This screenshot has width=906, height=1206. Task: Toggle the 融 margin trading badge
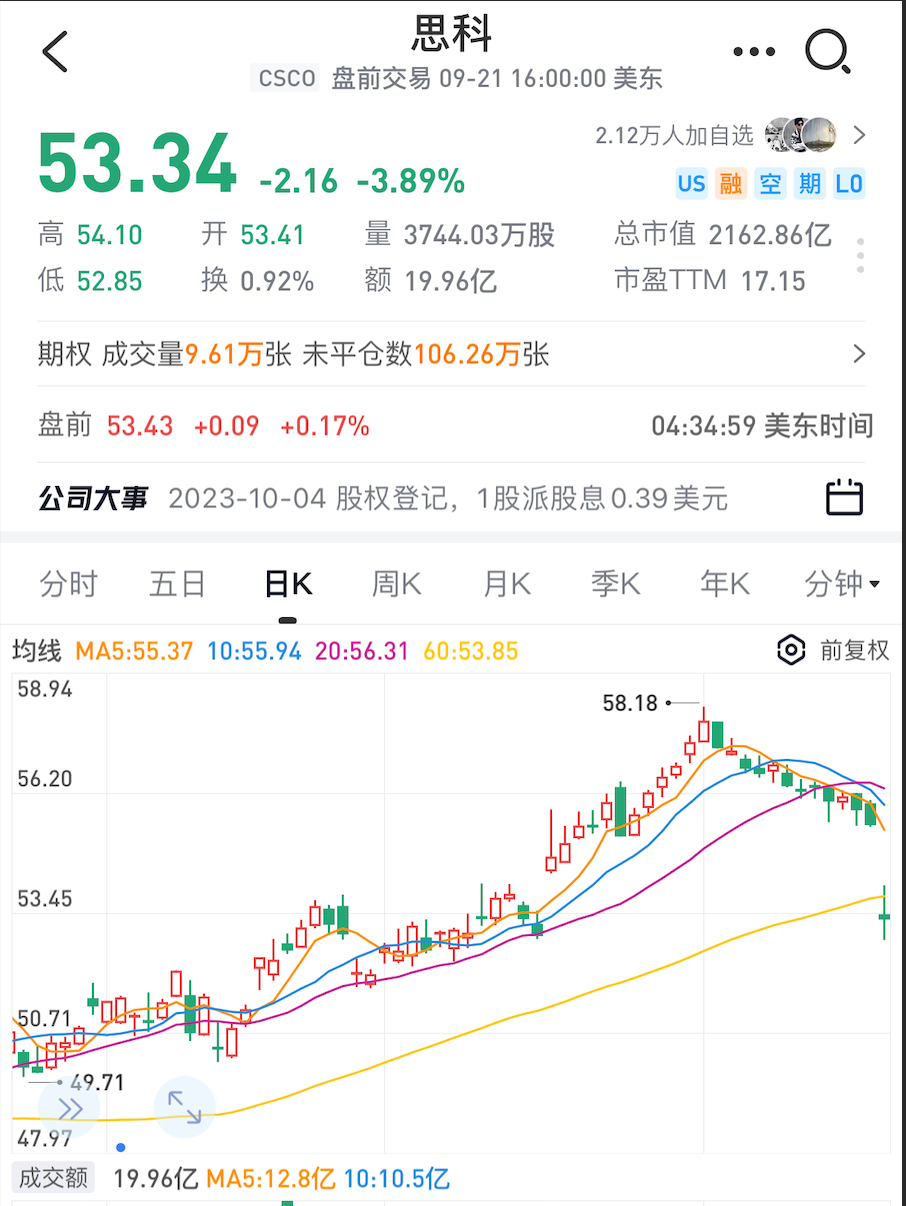[x=732, y=184]
